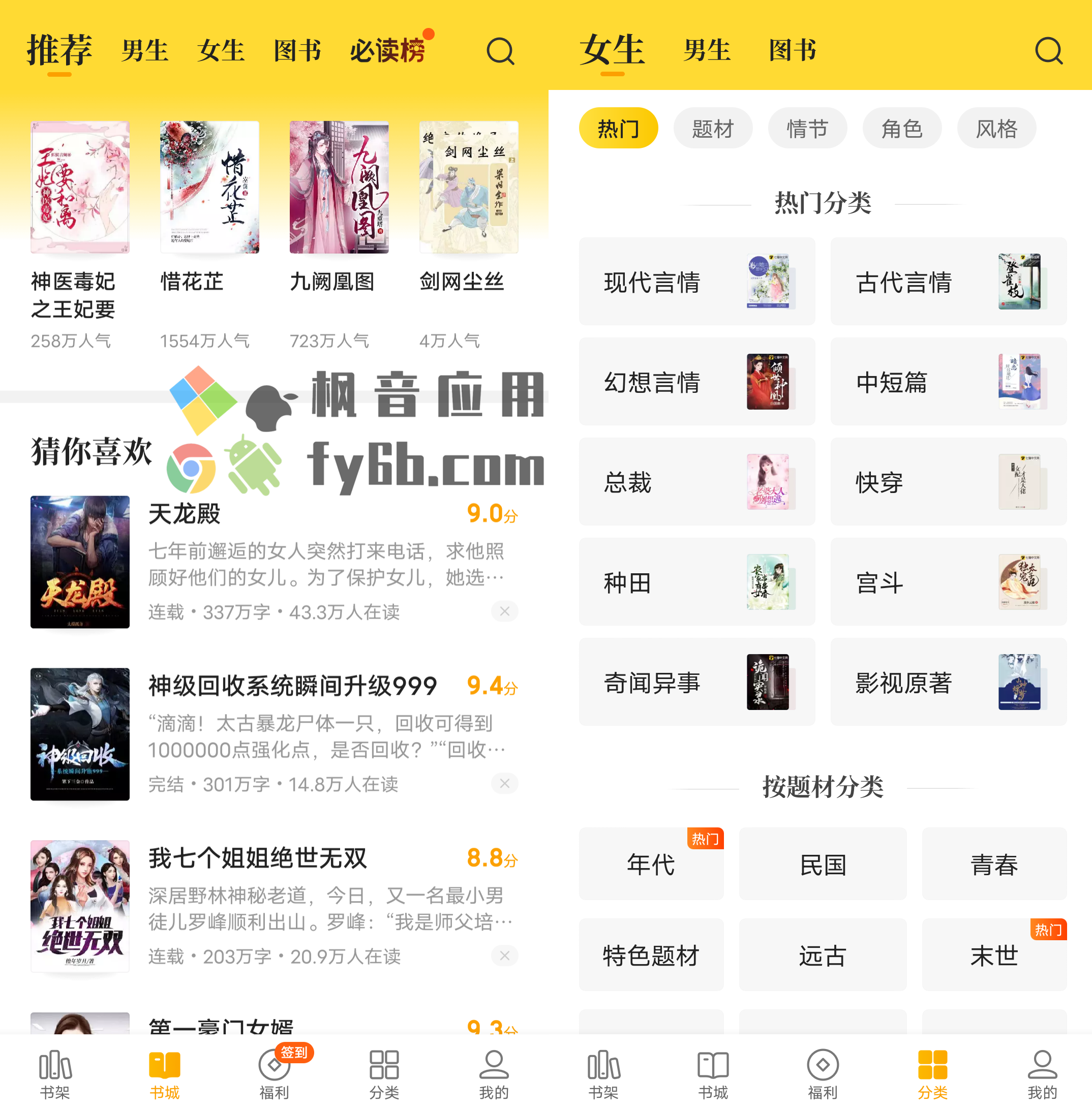This screenshot has height=1111, width=1092.
Task: Open the novel 天龙殿
Action: coord(184,513)
